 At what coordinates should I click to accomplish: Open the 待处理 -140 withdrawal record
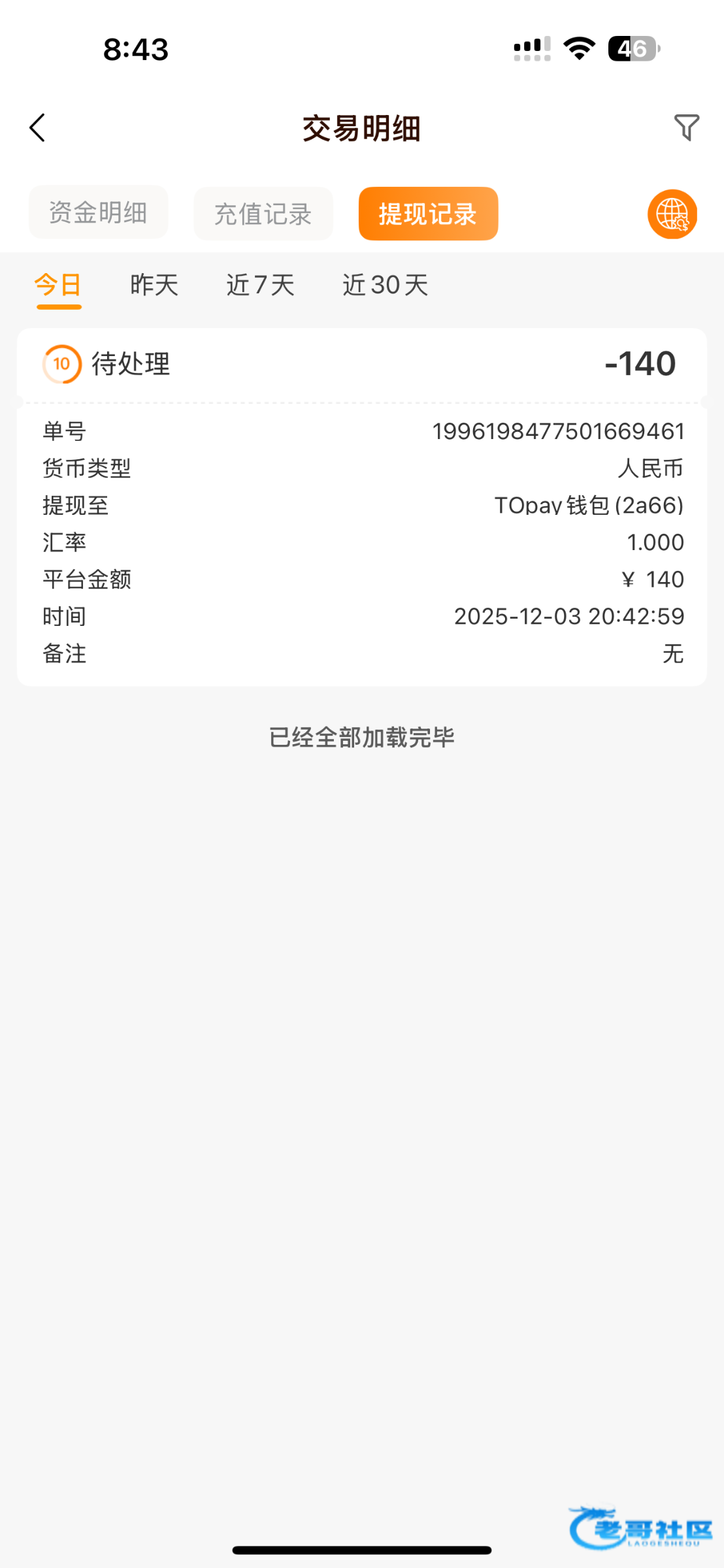[x=361, y=364]
